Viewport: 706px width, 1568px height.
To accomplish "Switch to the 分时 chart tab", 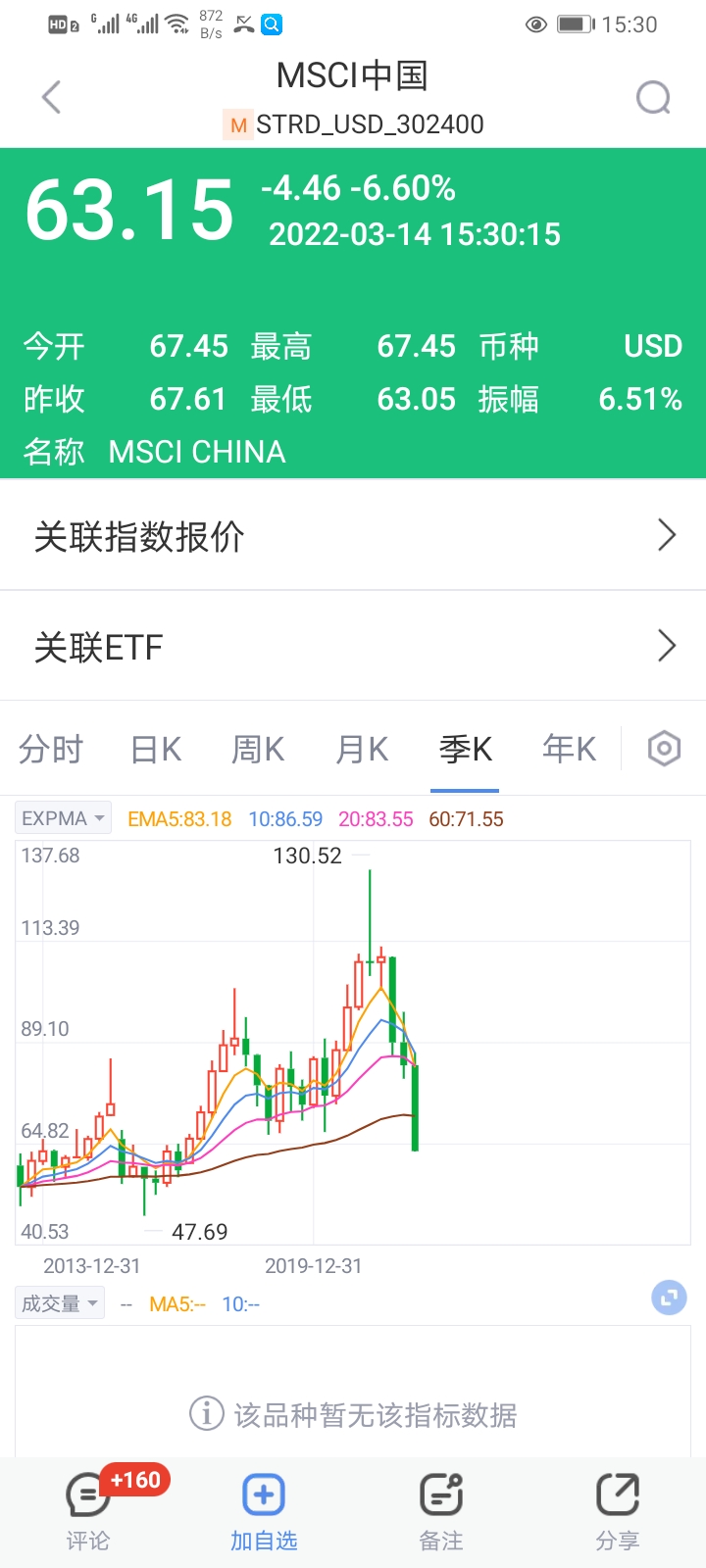I will pyautogui.click(x=51, y=750).
